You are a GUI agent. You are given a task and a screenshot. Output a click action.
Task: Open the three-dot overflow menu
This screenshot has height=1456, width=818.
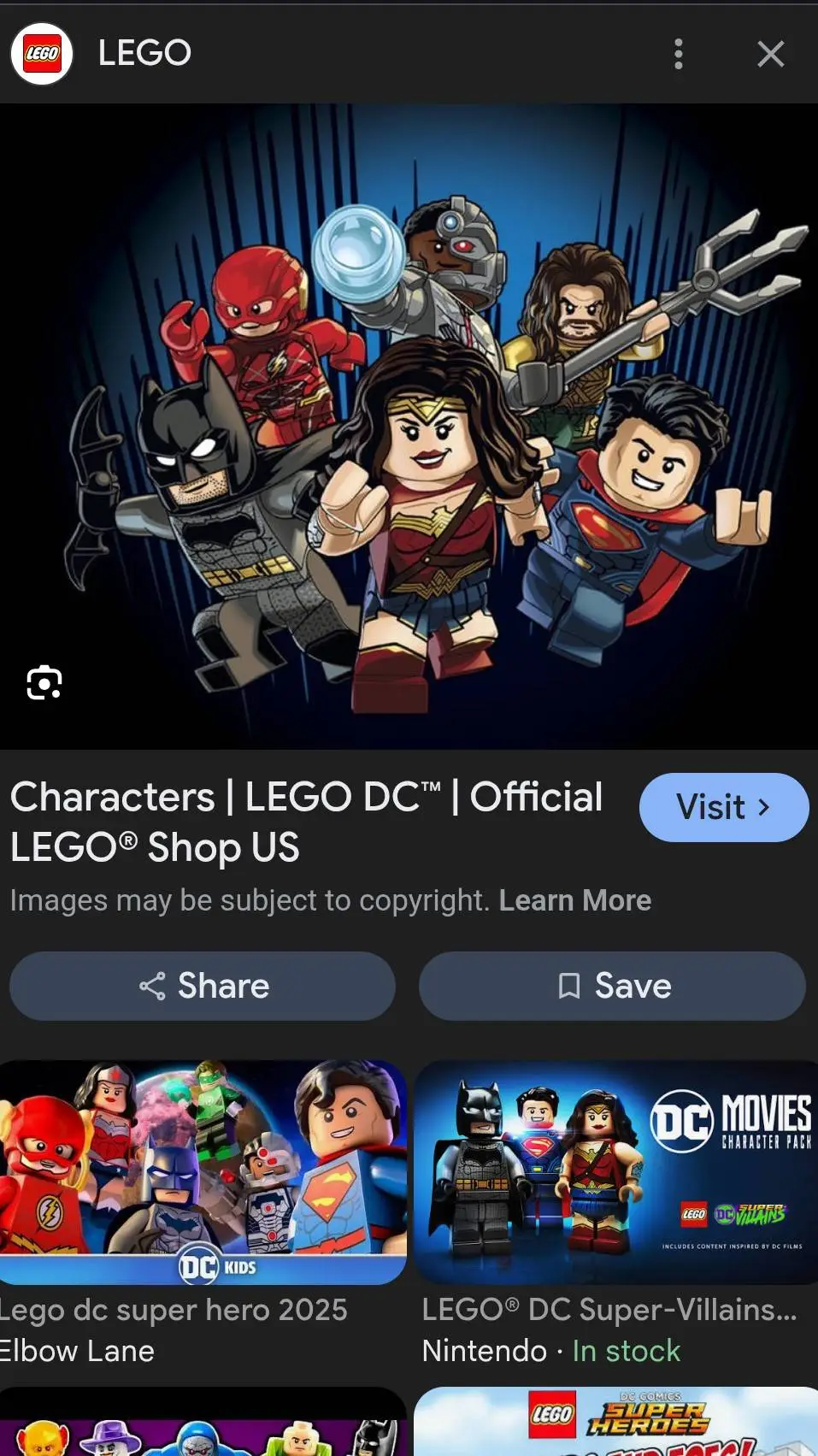click(x=679, y=54)
